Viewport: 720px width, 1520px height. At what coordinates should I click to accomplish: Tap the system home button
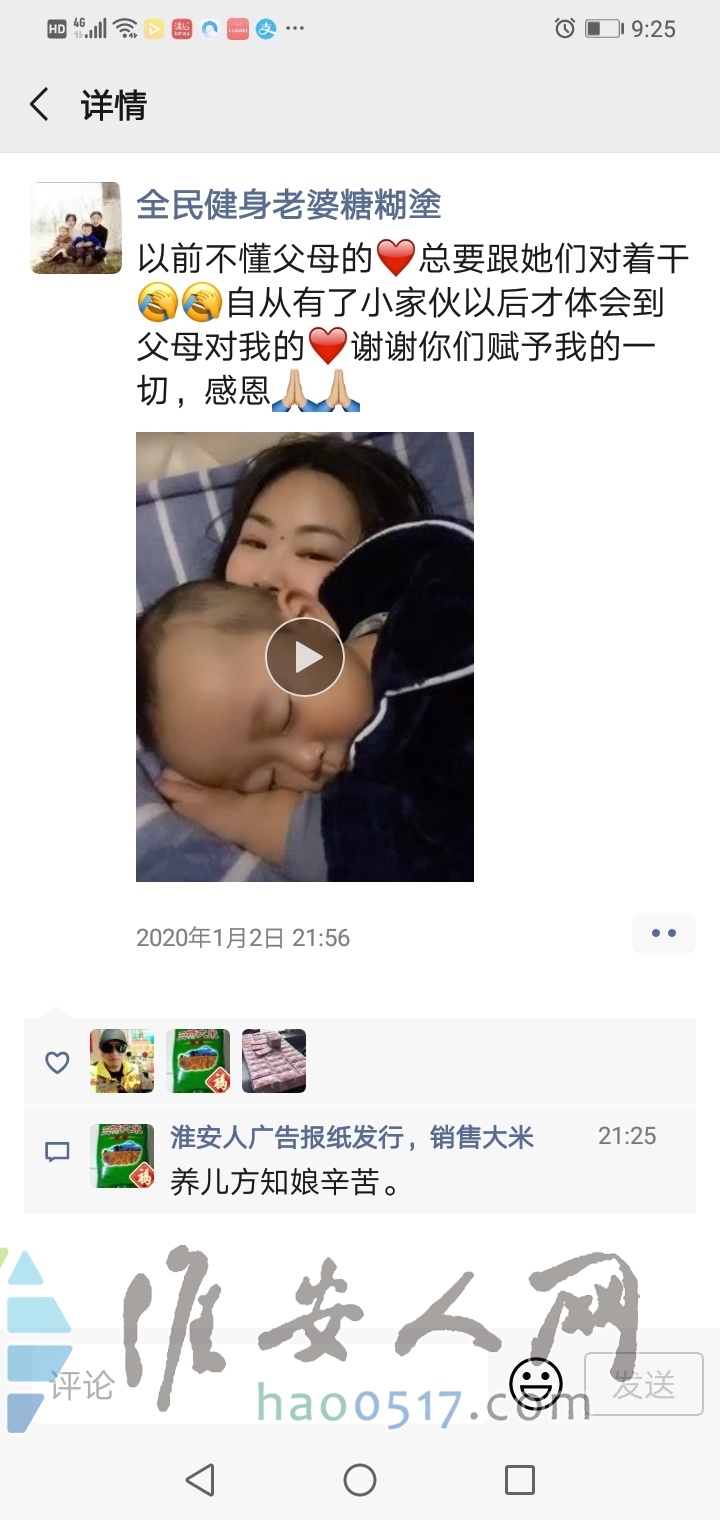(360, 1479)
